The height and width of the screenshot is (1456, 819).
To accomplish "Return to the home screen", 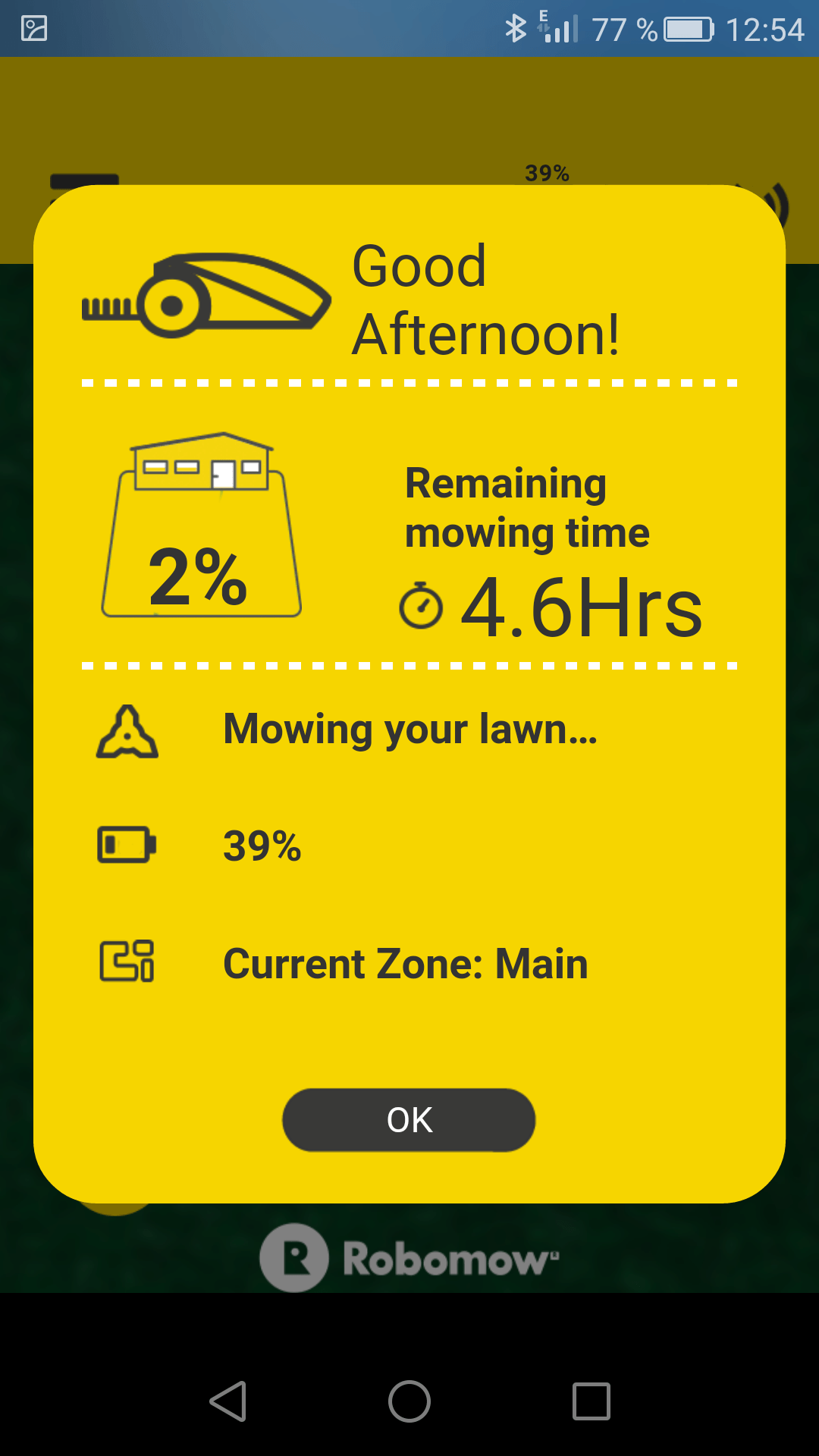I will (409, 1401).
